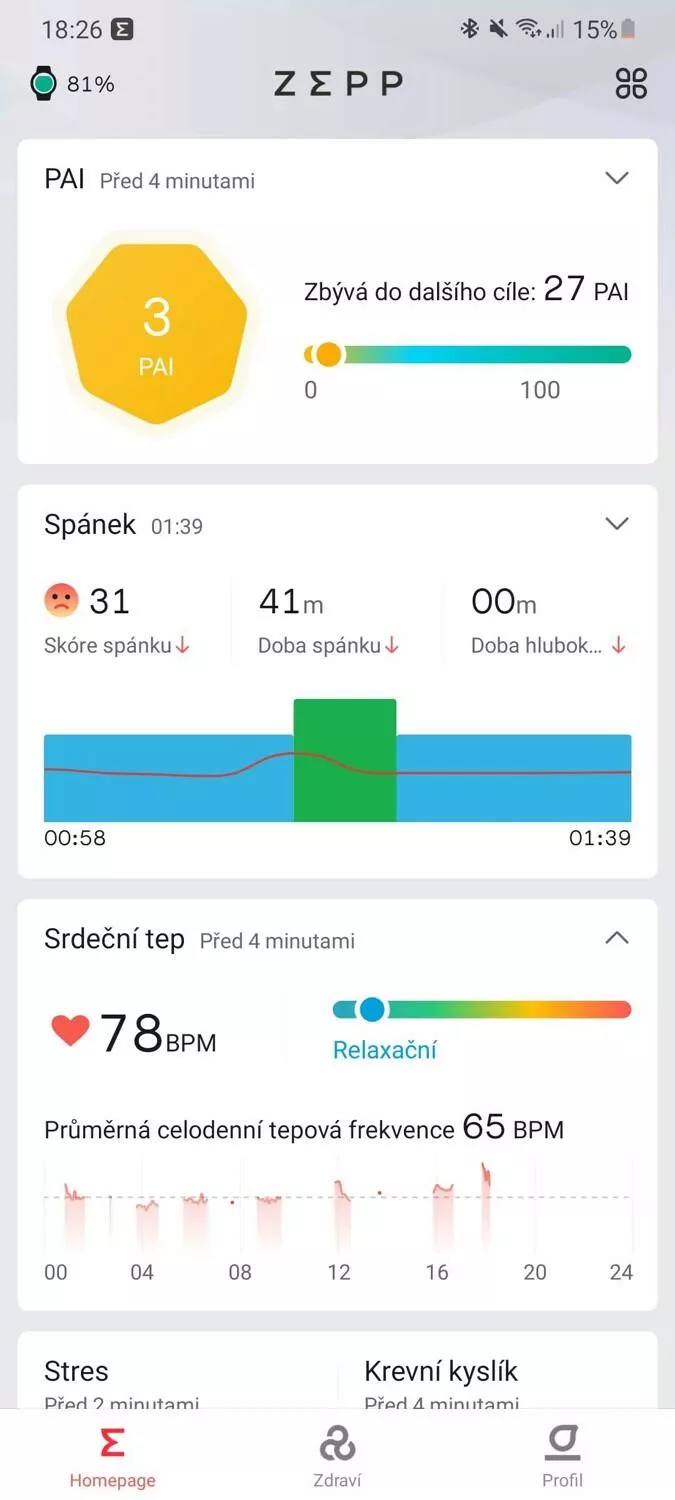Switch to the Profil tab
Image resolution: width=675 pixels, height=1500 pixels.
tap(562, 1457)
